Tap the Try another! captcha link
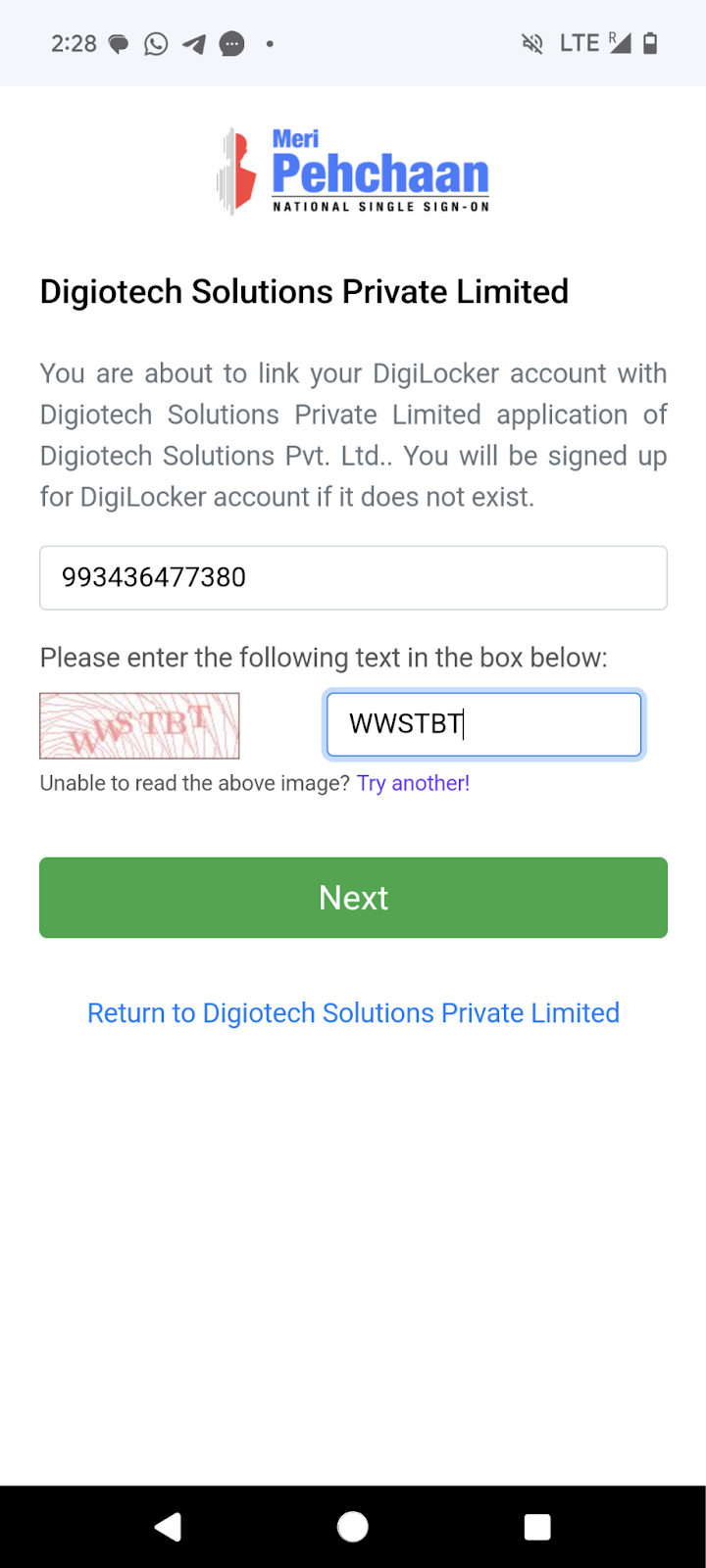This screenshot has width=706, height=1568. [413, 783]
